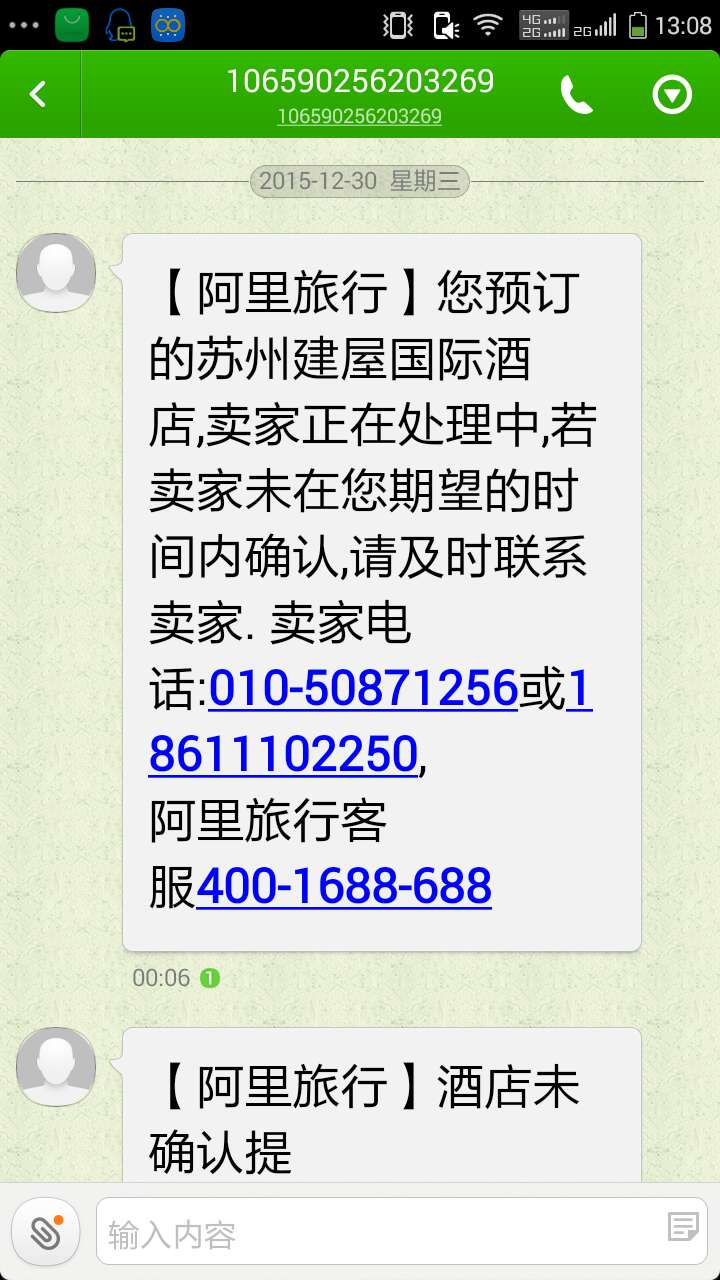Focus the message input field

[380, 1232]
